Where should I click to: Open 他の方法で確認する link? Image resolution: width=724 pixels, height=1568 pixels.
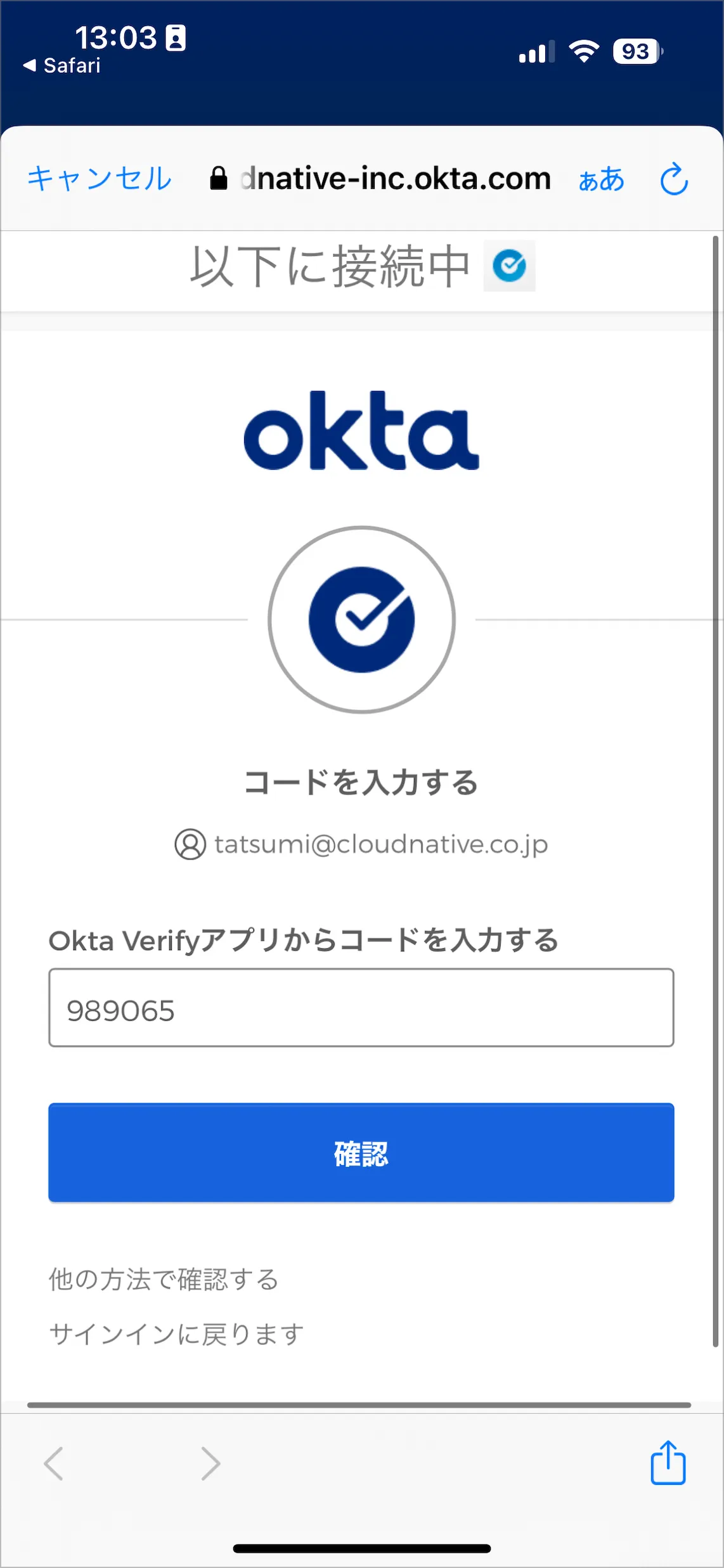point(164,1280)
